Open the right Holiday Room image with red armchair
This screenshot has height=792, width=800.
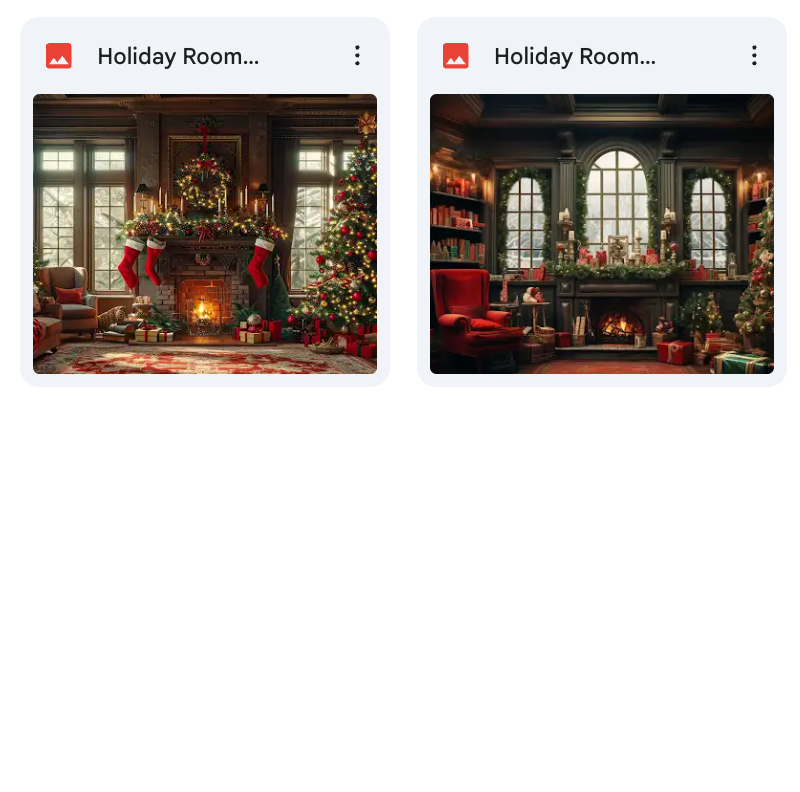602,234
